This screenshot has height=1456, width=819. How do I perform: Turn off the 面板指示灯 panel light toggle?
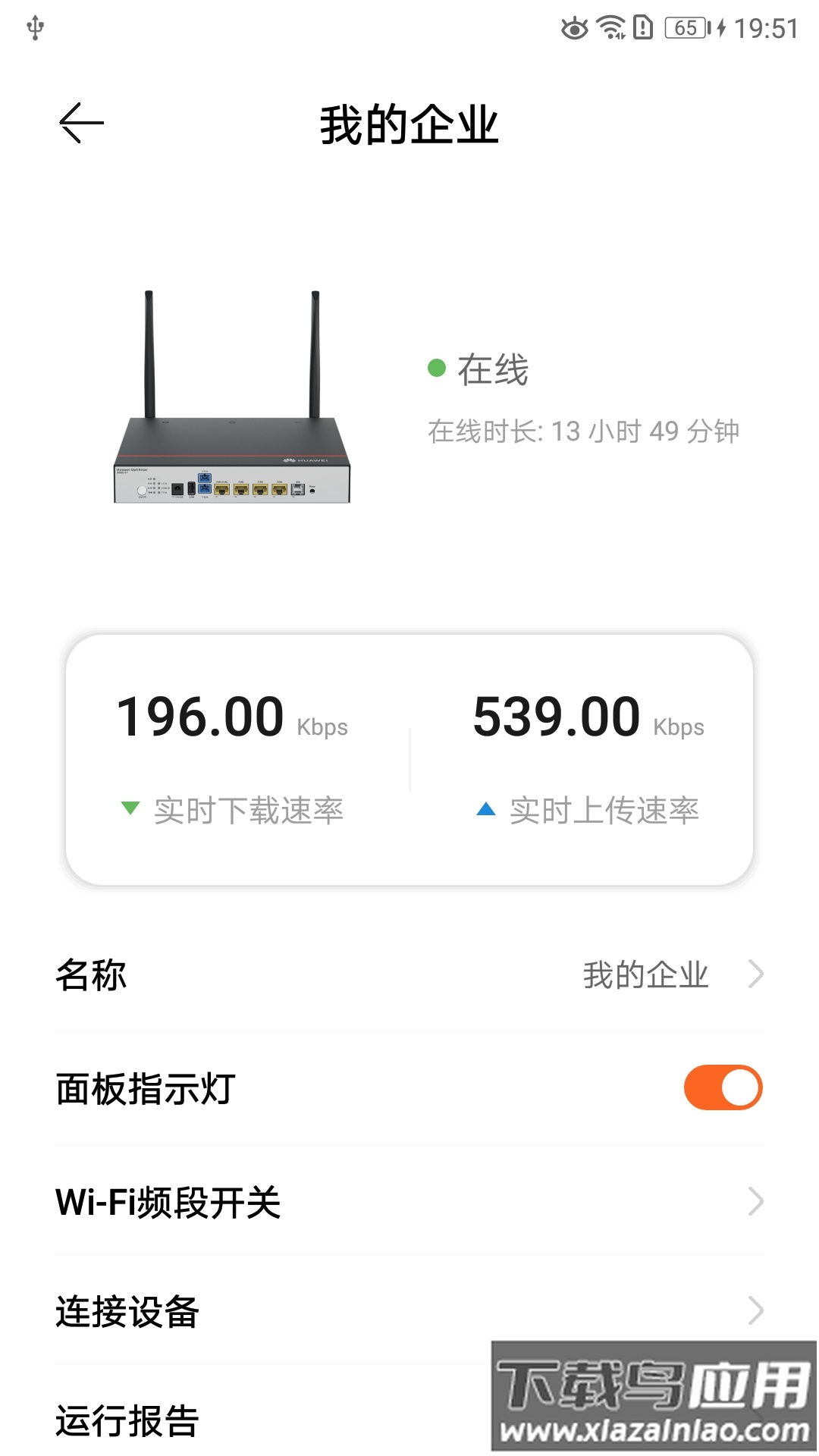click(x=722, y=1087)
